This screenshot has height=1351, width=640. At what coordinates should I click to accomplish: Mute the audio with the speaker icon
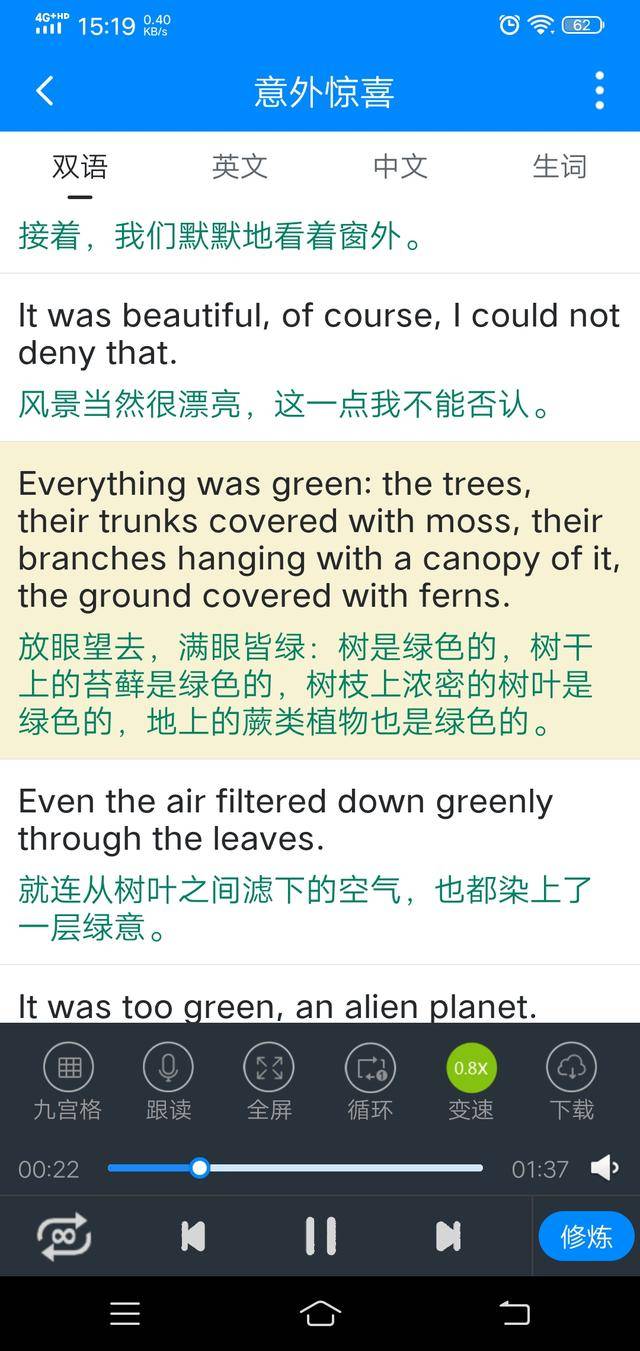[604, 1168]
